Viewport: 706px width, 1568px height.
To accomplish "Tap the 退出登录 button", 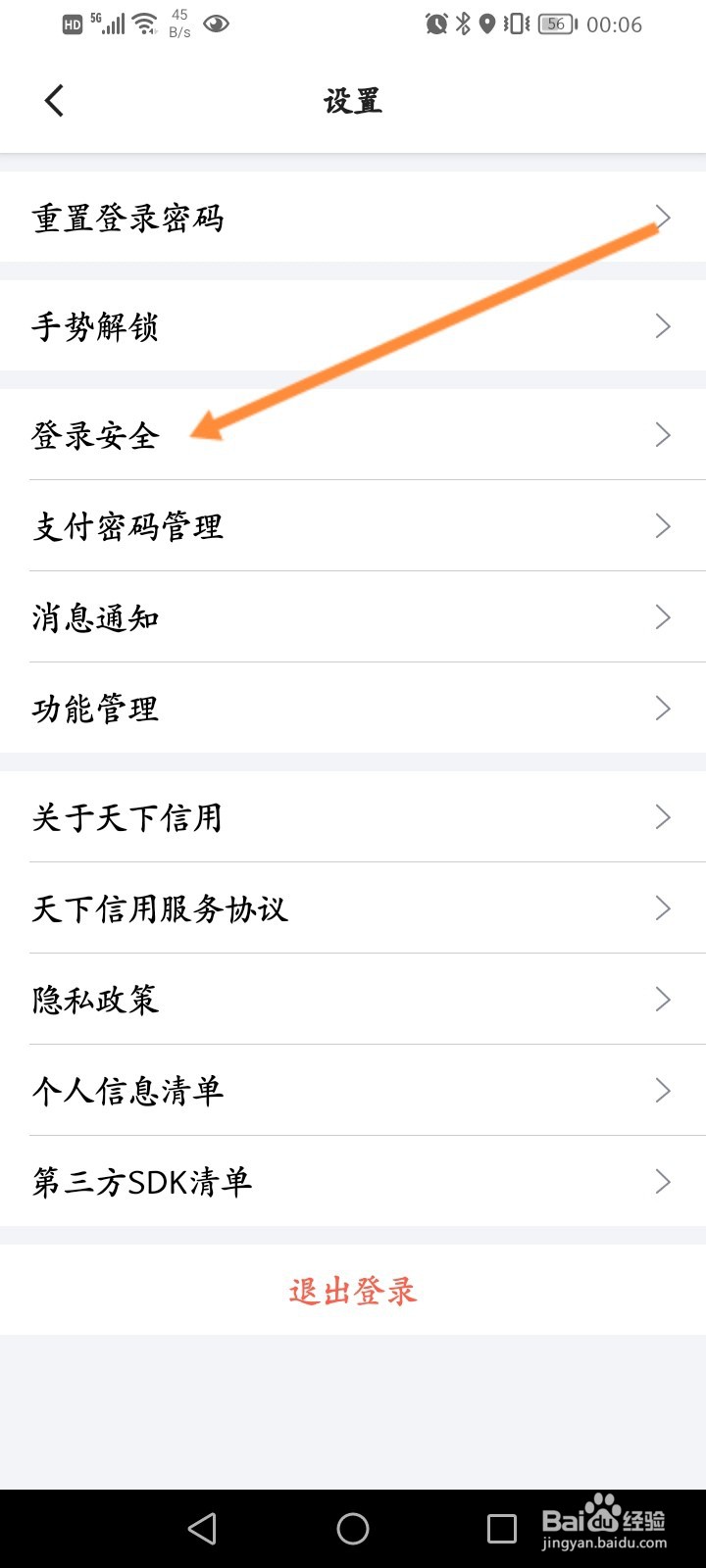I will coord(353,1291).
